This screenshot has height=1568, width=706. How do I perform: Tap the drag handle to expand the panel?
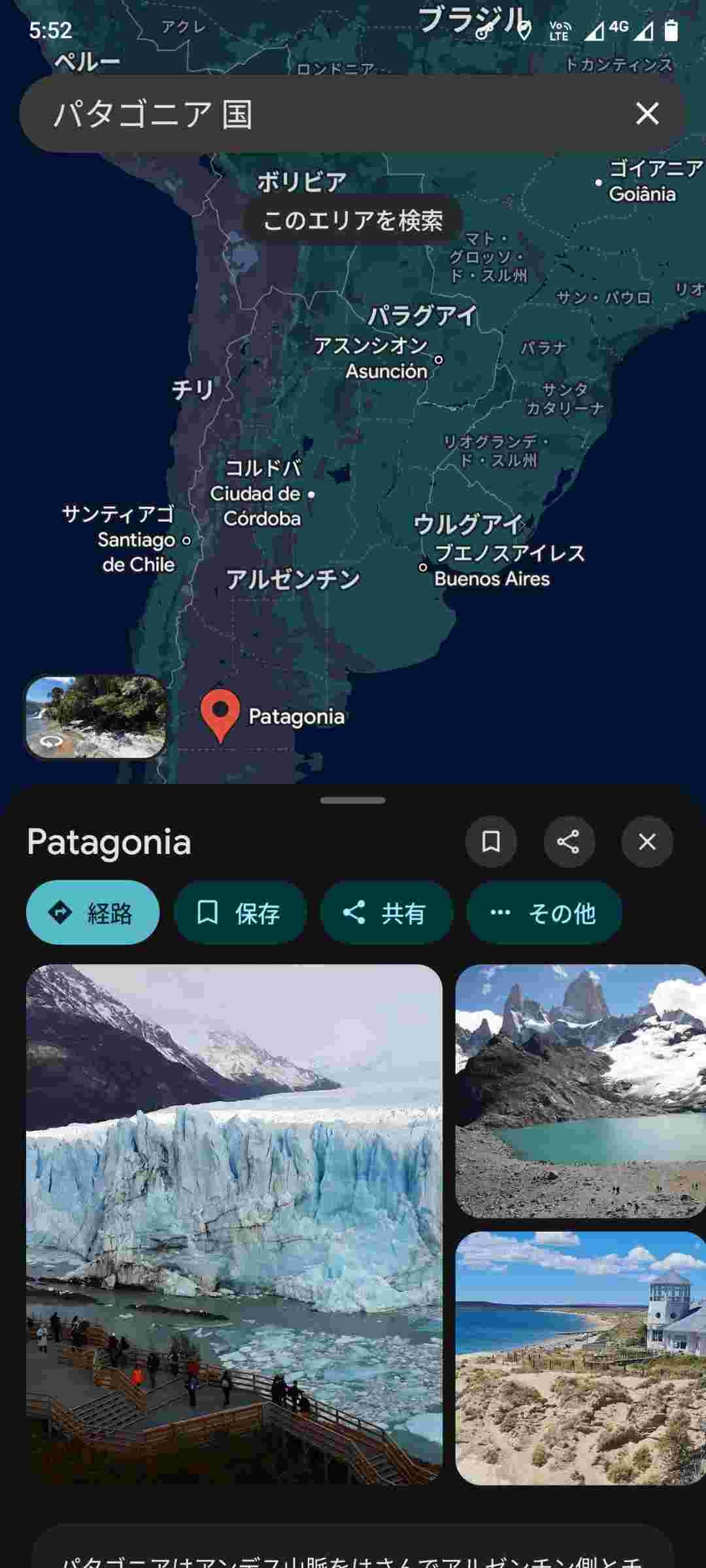(x=353, y=800)
